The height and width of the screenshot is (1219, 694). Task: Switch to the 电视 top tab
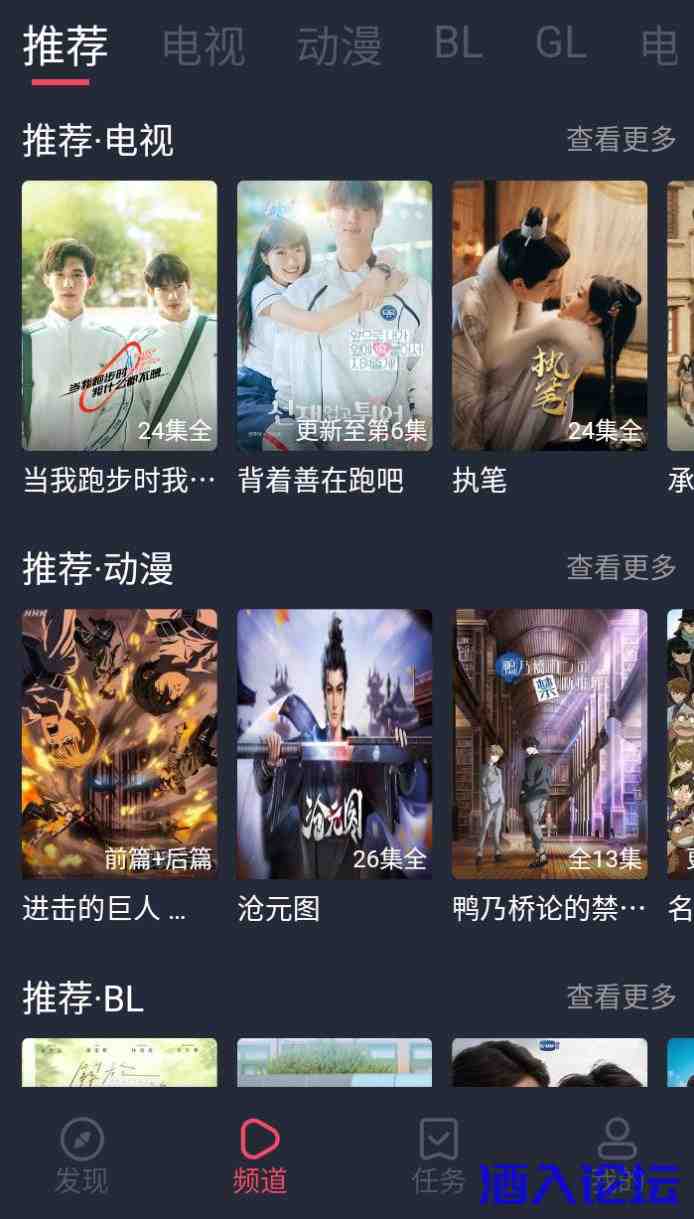(203, 46)
